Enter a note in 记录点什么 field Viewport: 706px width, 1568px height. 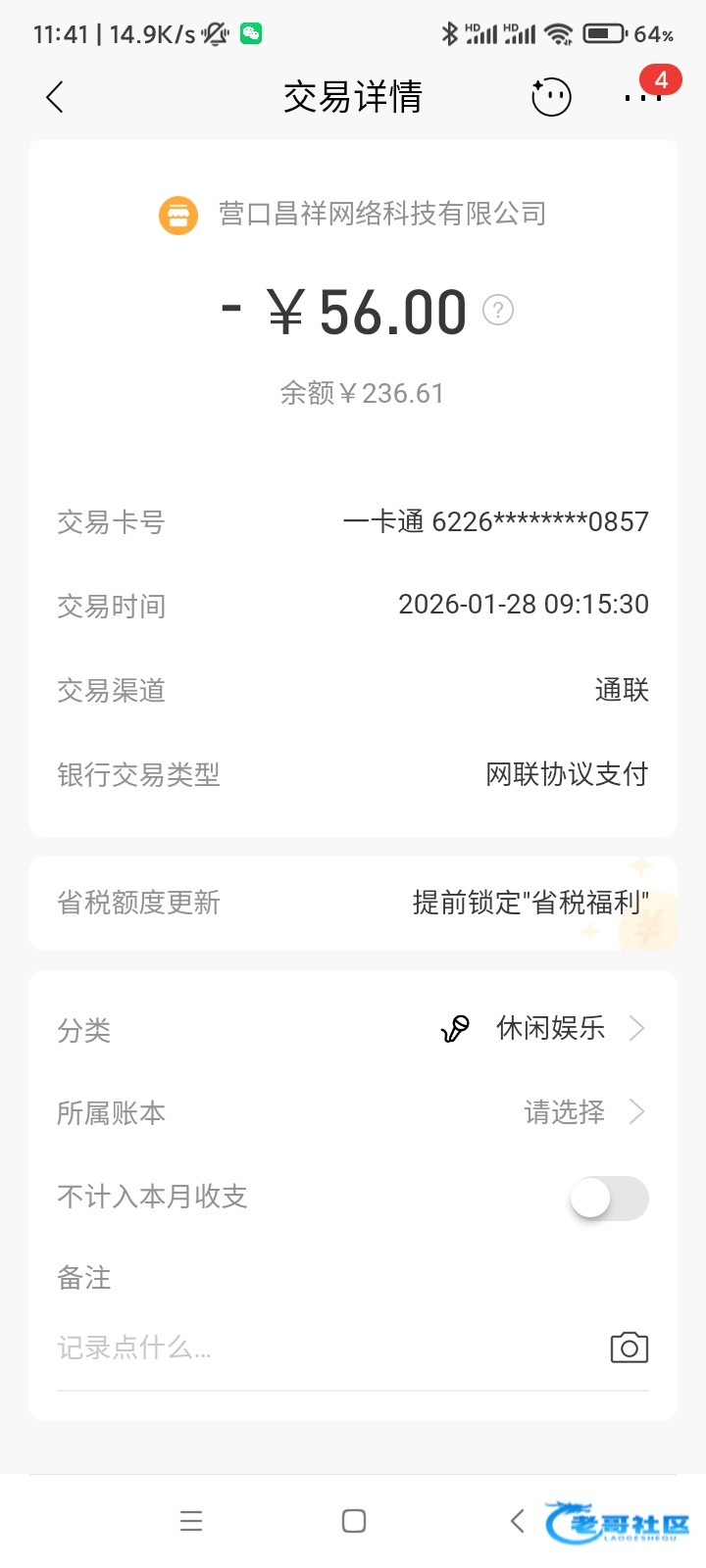(x=314, y=1348)
